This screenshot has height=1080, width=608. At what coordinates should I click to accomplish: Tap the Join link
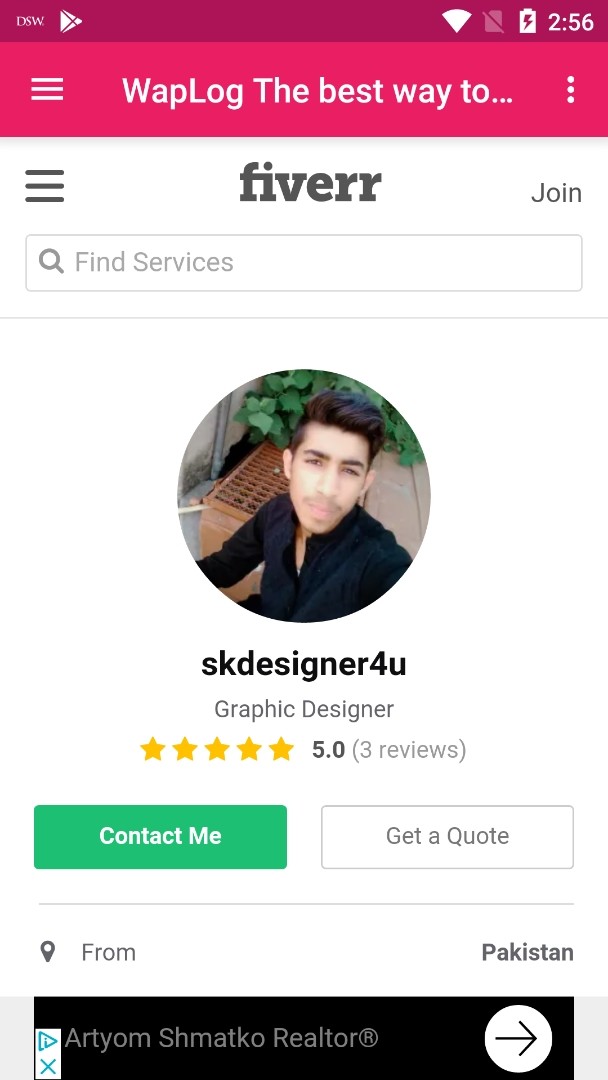(555, 192)
